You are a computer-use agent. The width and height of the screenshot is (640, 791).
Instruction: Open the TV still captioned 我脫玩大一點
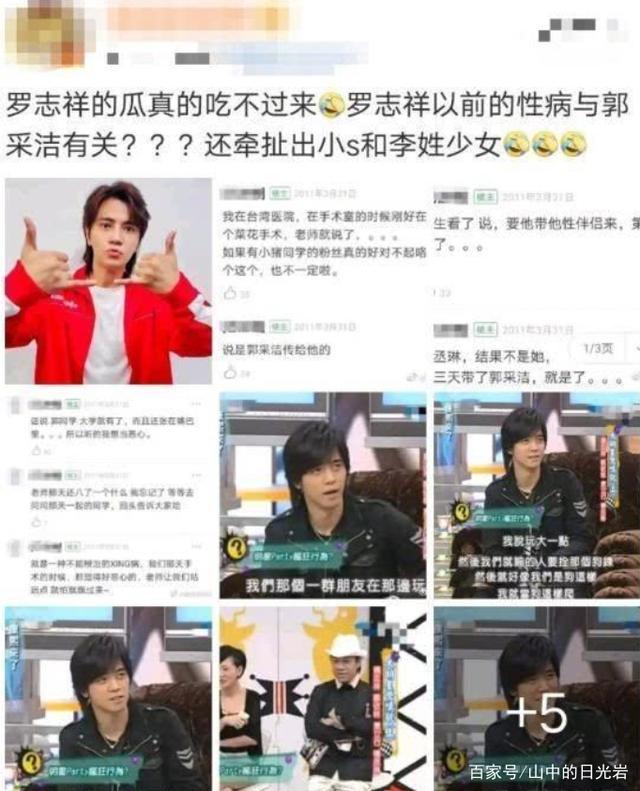pyautogui.click(x=535, y=495)
